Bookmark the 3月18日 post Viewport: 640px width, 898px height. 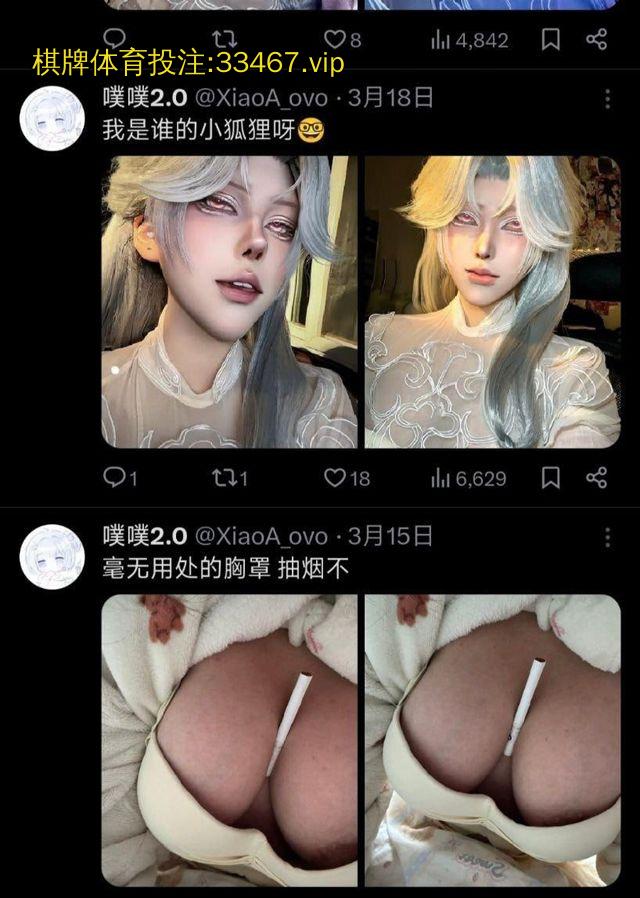point(550,478)
